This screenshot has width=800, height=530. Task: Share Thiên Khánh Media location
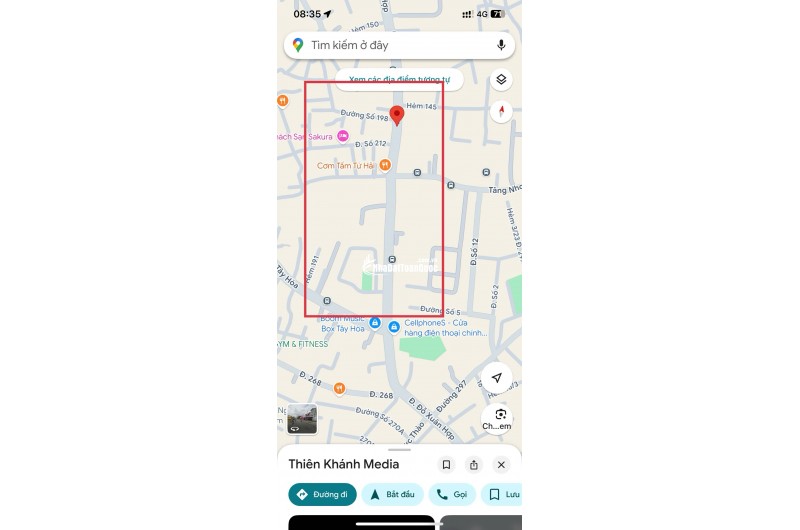tap(474, 465)
